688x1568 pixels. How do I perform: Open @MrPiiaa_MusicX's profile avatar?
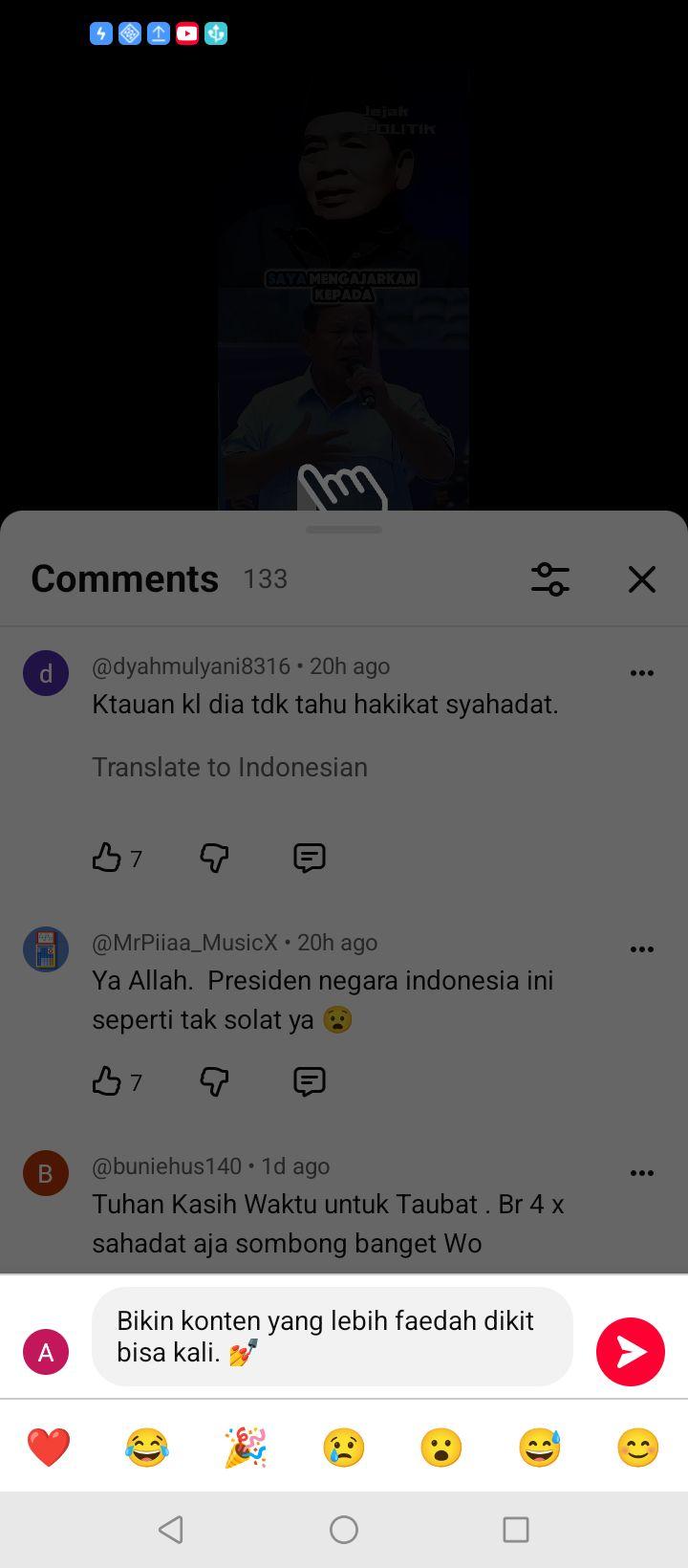coord(46,949)
